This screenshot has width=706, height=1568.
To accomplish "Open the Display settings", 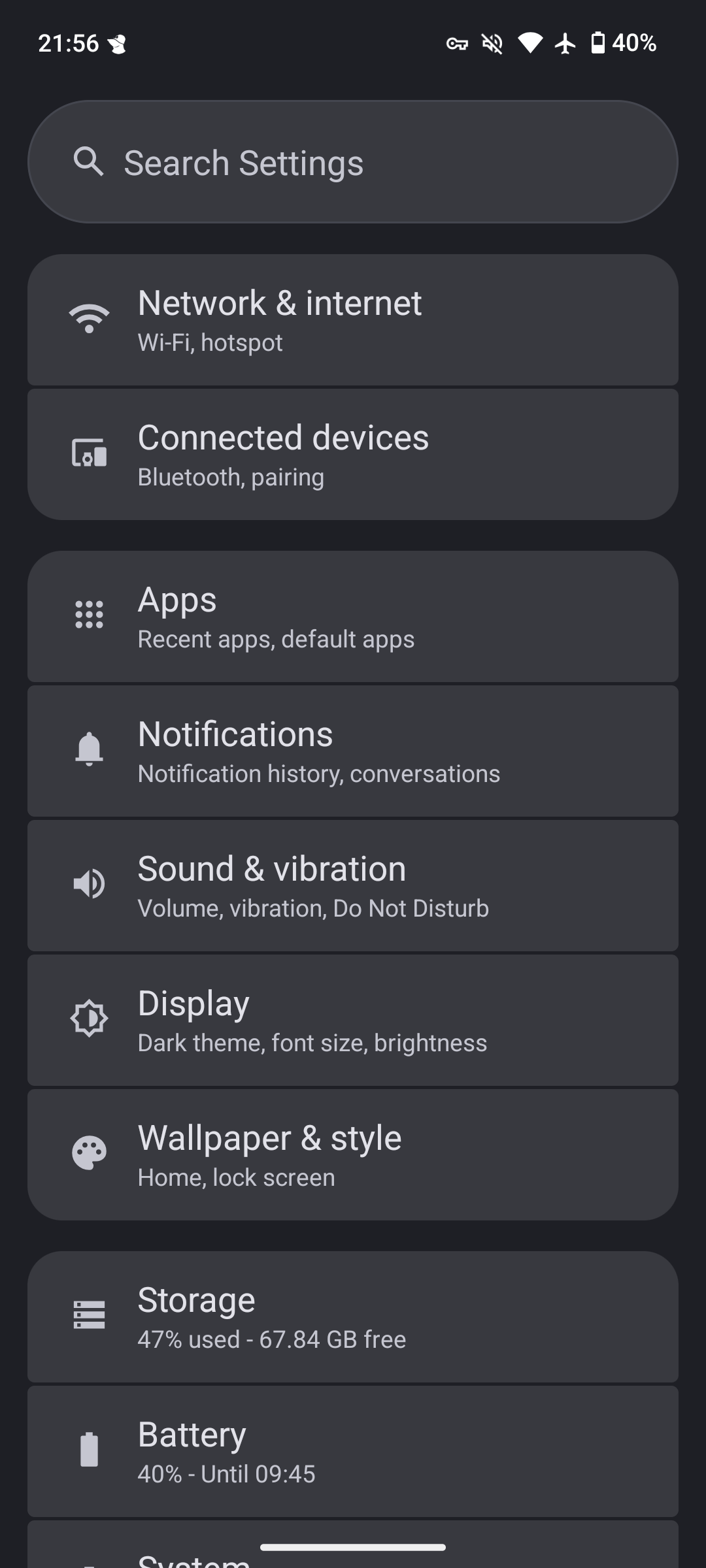I will click(x=353, y=1020).
